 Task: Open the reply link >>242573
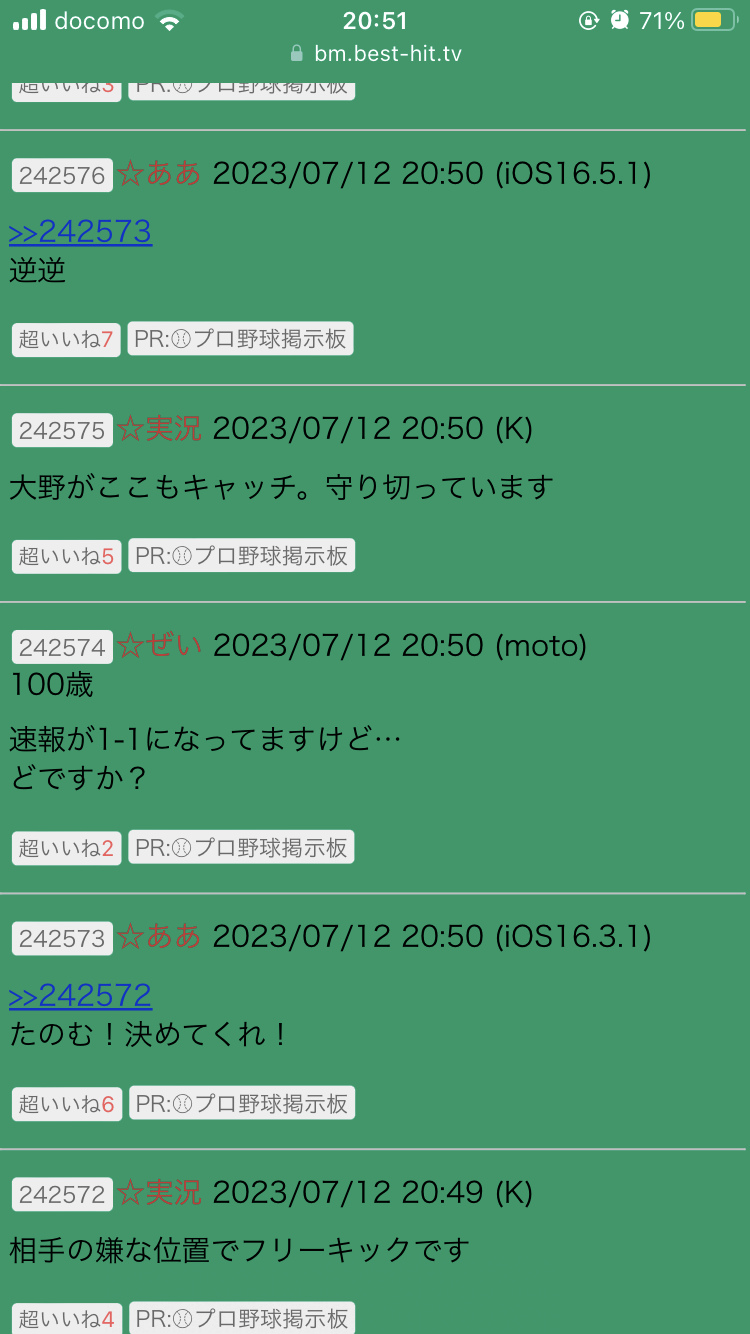80,232
